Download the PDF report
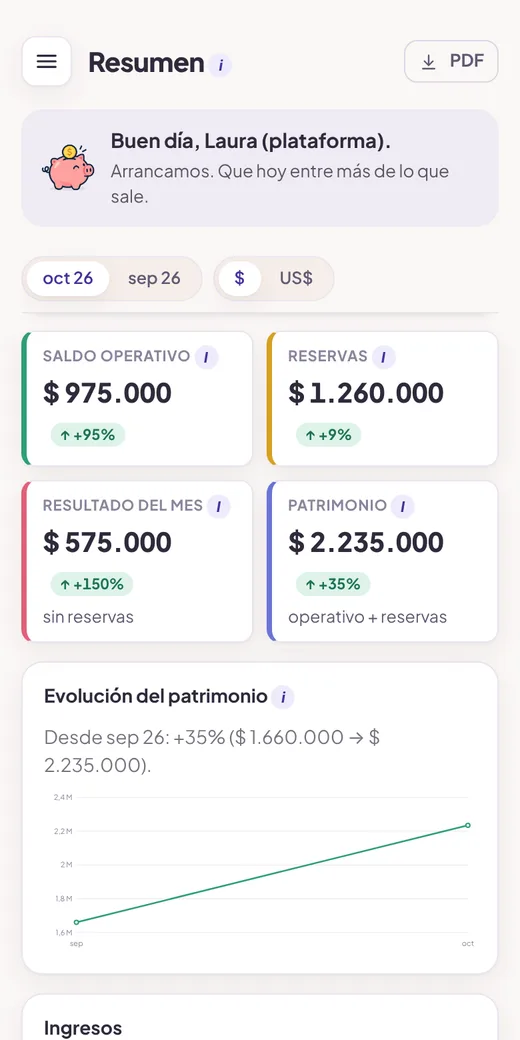Image resolution: width=520 pixels, height=1040 pixels. [x=451, y=62]
